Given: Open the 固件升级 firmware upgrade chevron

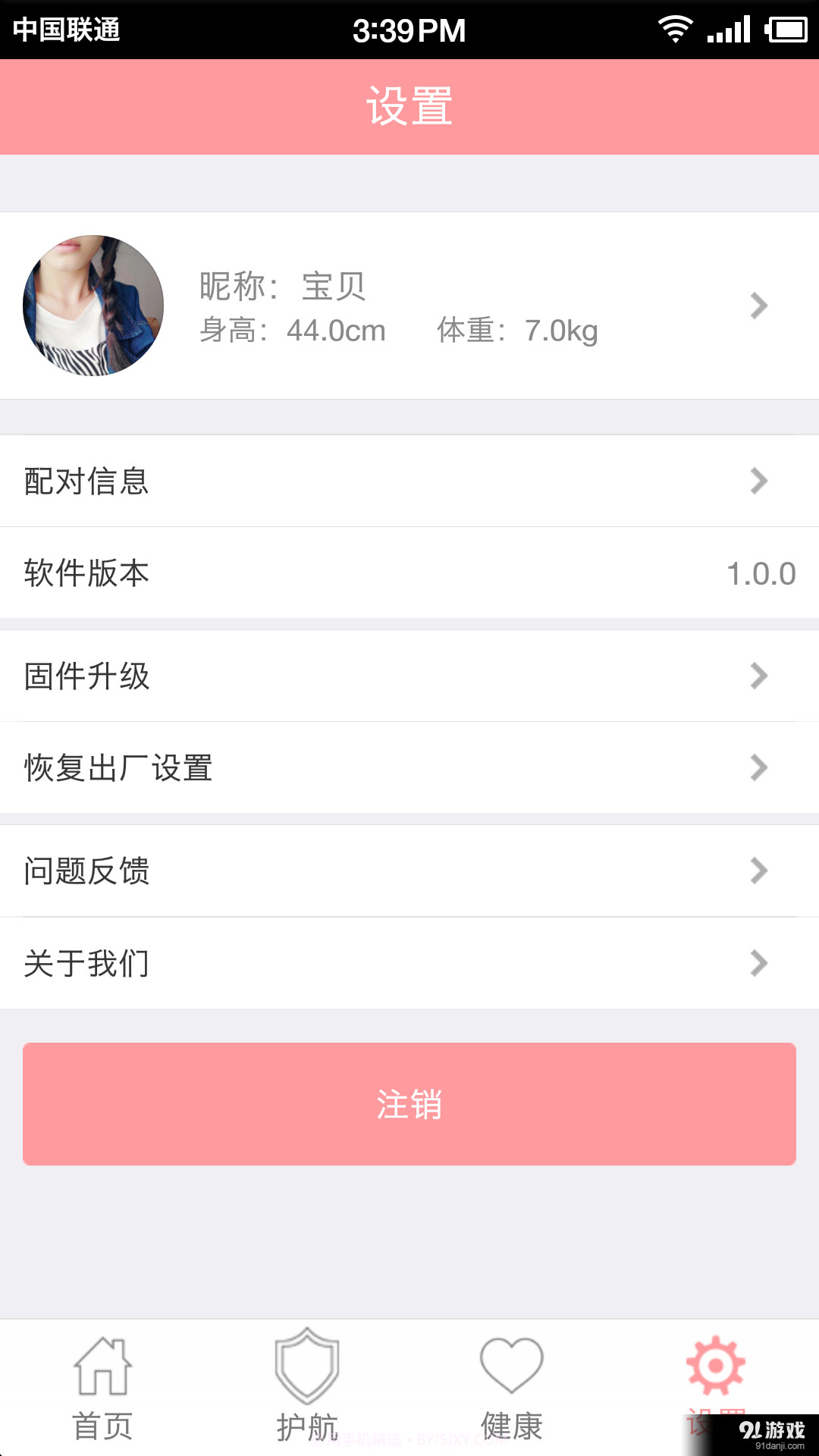Looking at the screenshot, I should pos(757,676).
